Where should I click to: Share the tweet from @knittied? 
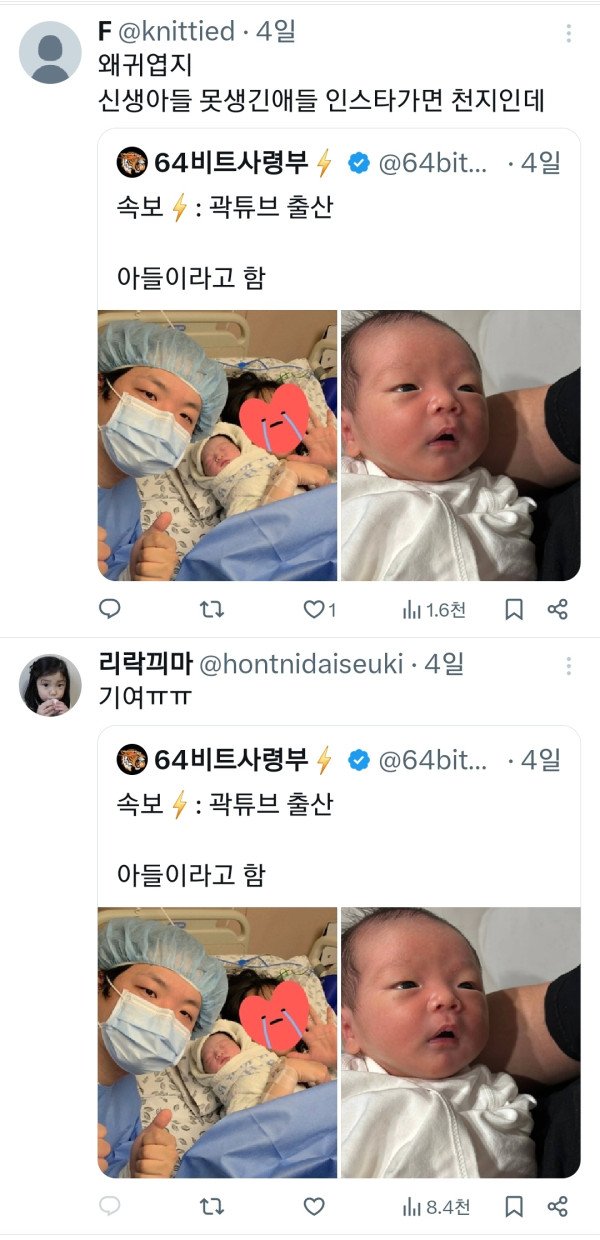(x=558, y=609)
